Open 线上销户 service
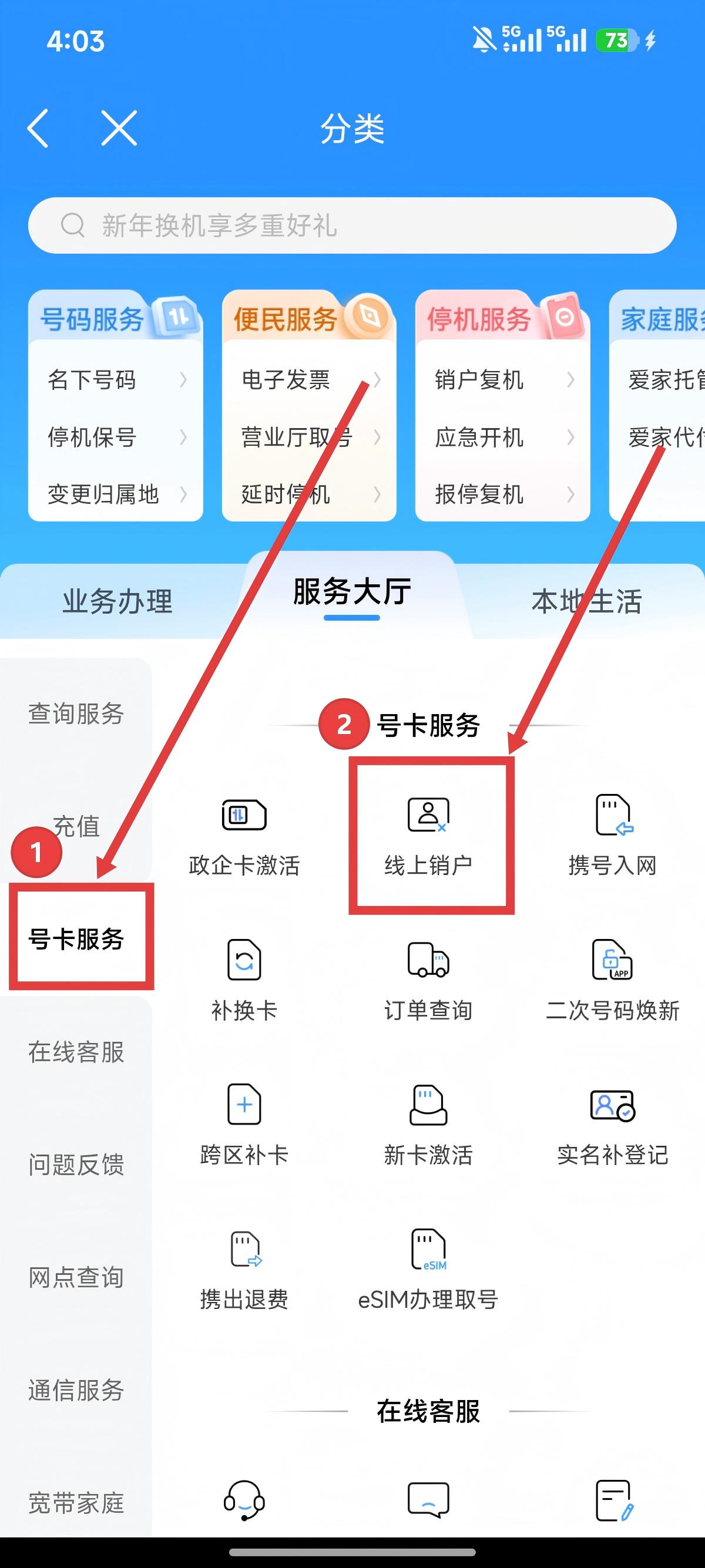Image resolution: width=705 pixels, height=1568 pixels. click(x=429, y=836)
